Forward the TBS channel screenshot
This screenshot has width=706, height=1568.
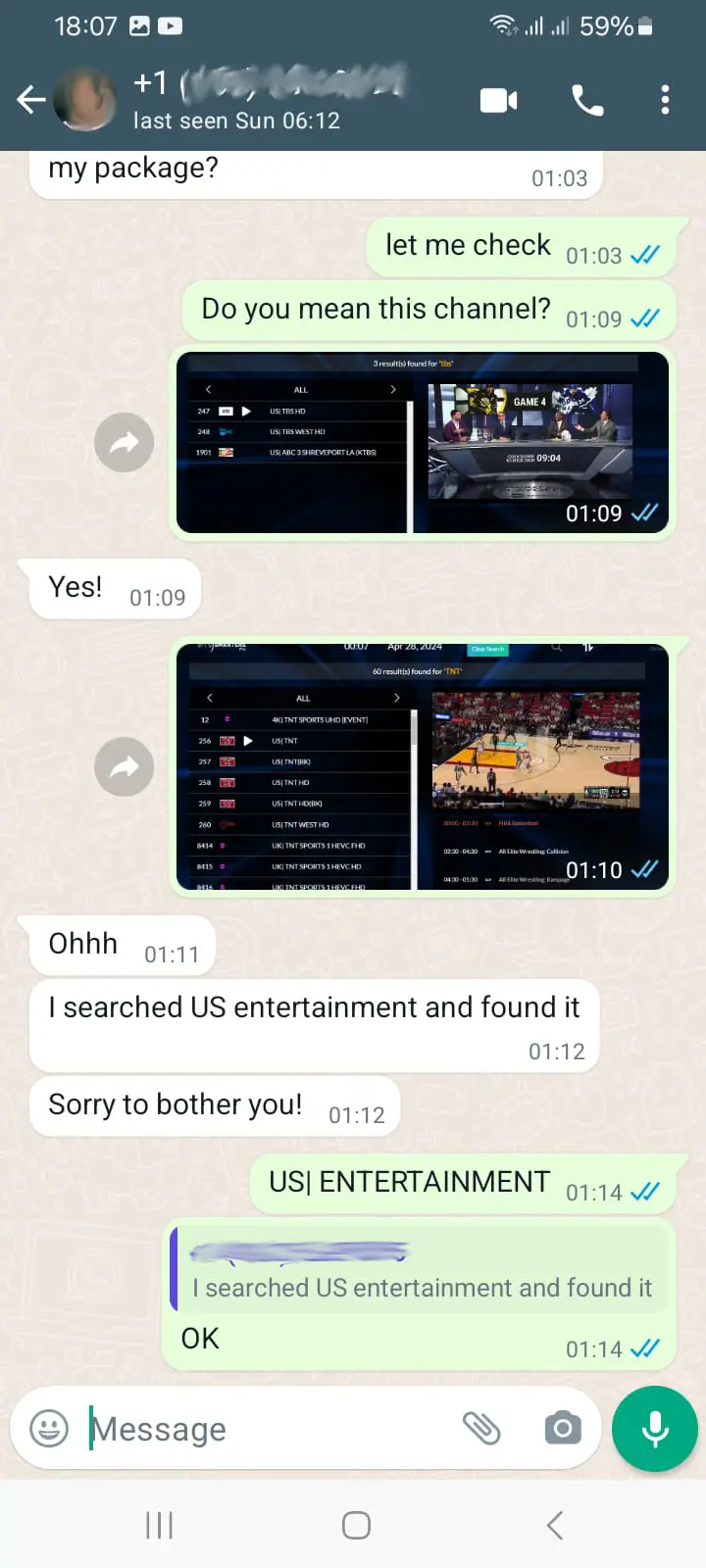point(124,443)
